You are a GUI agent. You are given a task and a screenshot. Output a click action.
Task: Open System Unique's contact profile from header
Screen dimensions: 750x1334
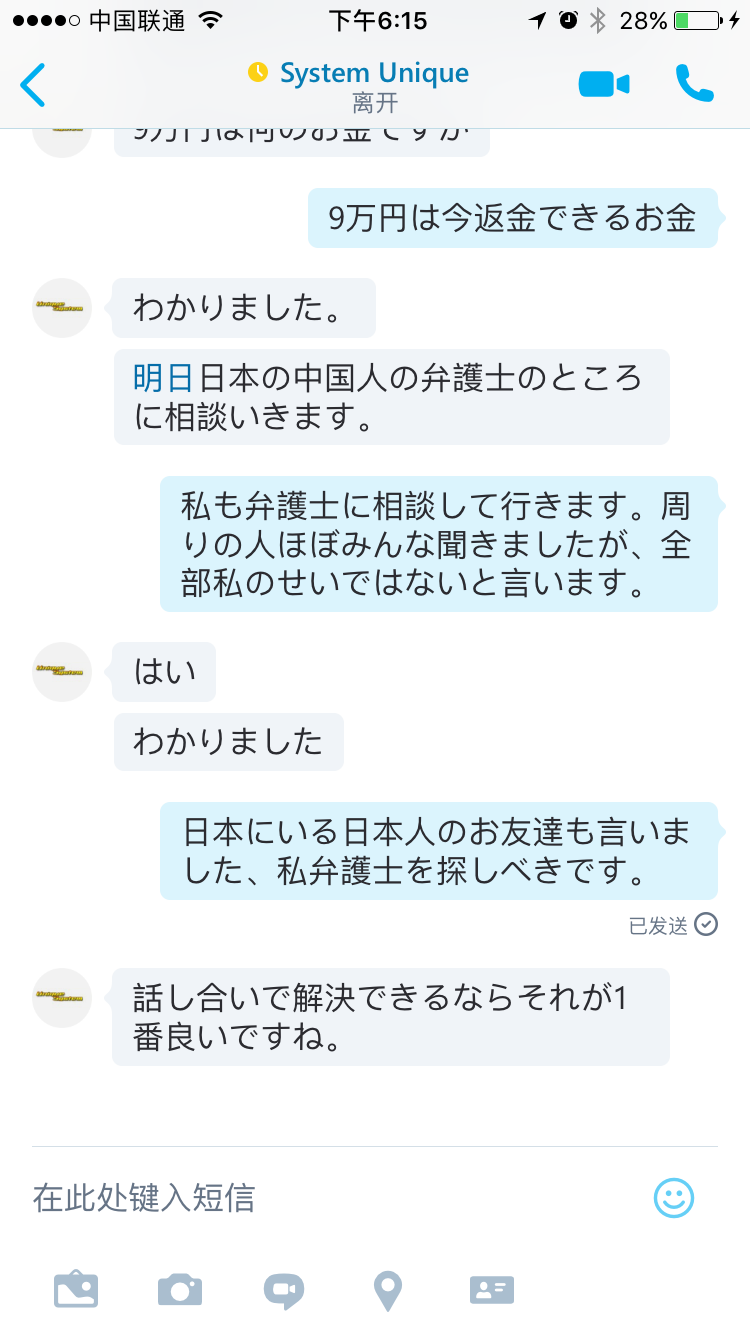(373, 74)
